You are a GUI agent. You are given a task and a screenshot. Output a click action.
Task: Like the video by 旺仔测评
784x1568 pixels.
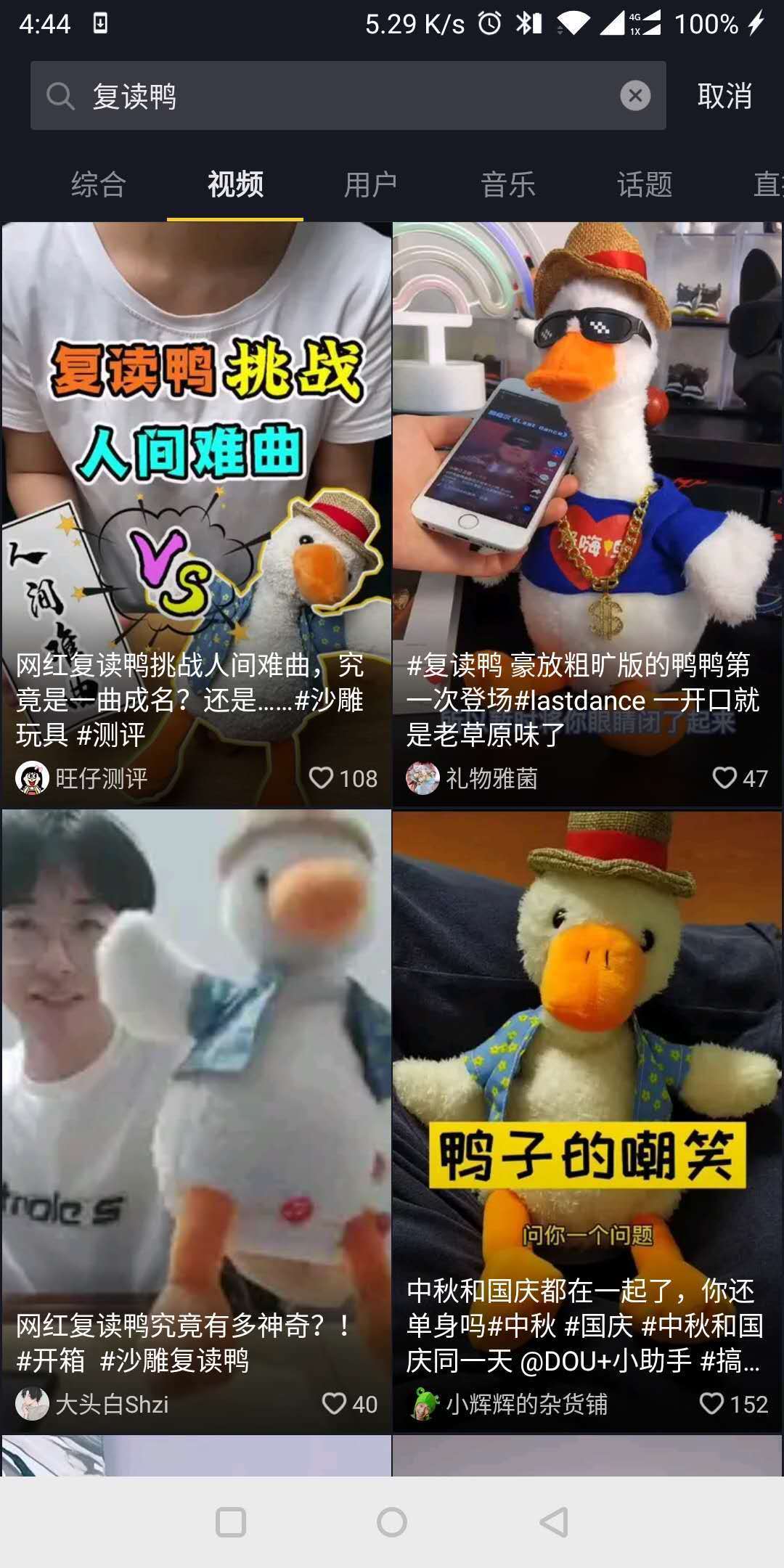322,777
